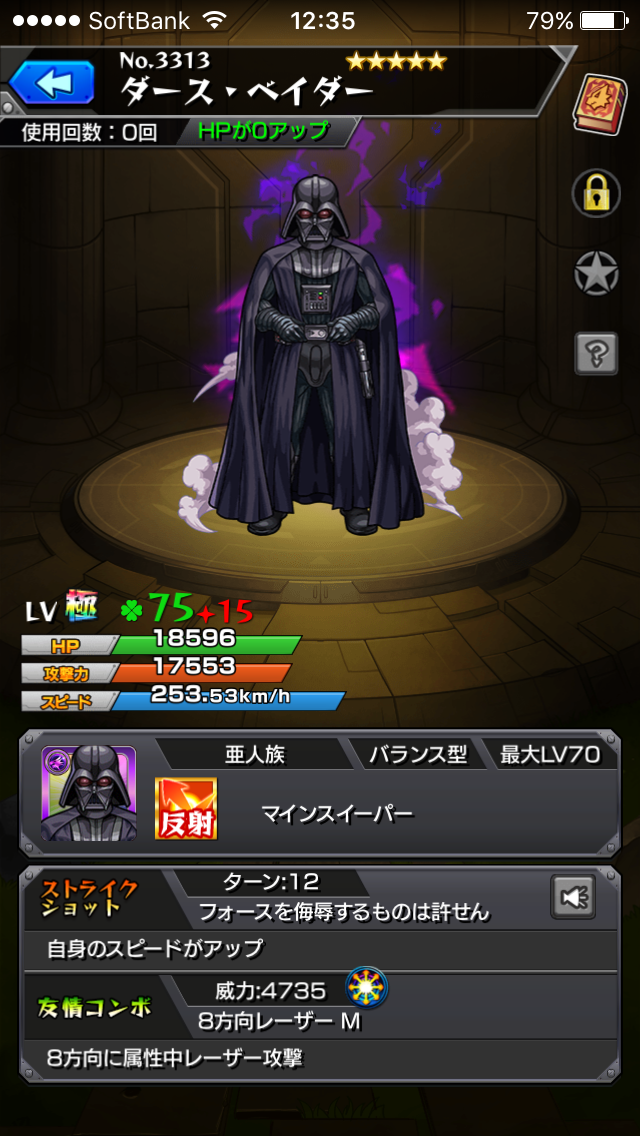Mark character as favorite with star icon
Viewport: 640px width, 1136px height.
(x=596, y=273)
